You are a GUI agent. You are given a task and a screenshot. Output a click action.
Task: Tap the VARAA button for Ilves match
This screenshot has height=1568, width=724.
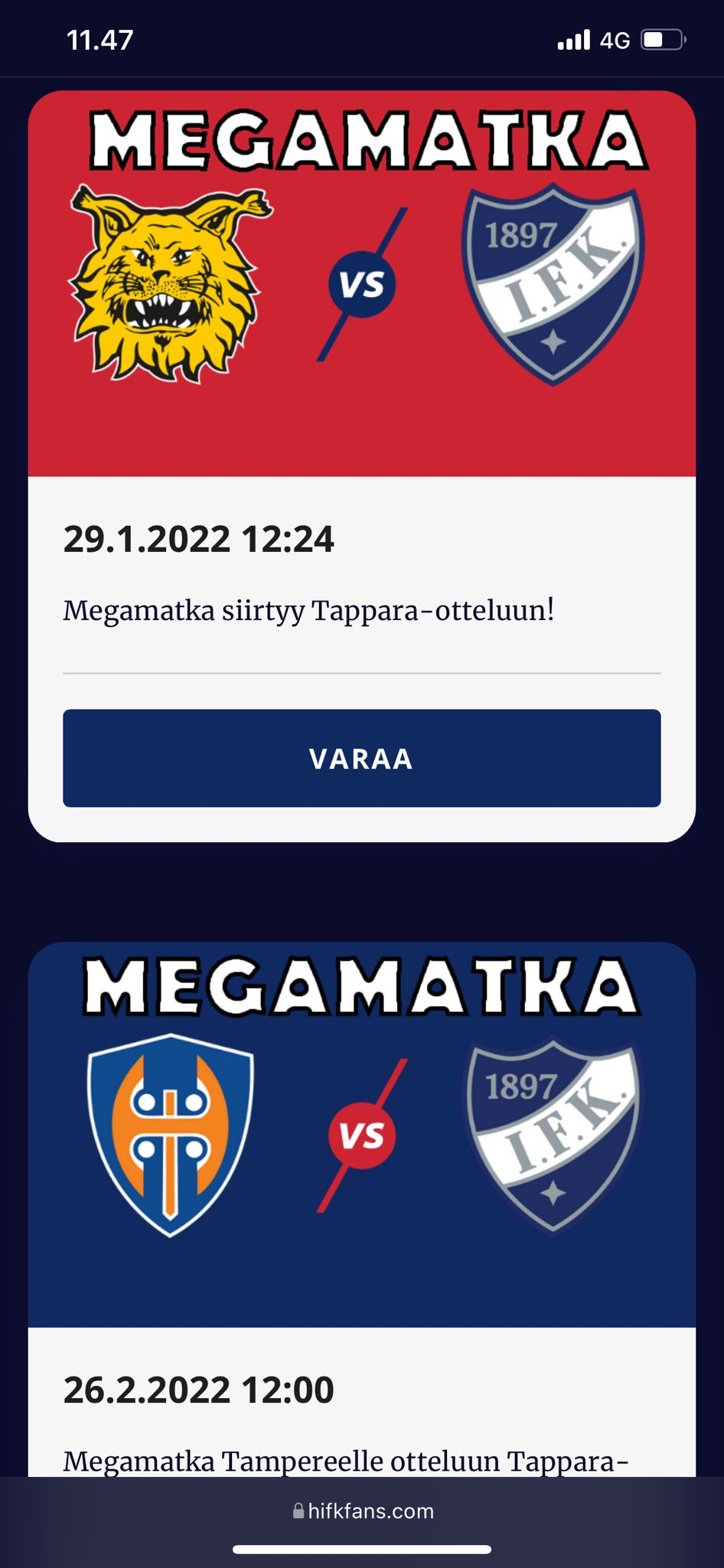coord(361,758)
